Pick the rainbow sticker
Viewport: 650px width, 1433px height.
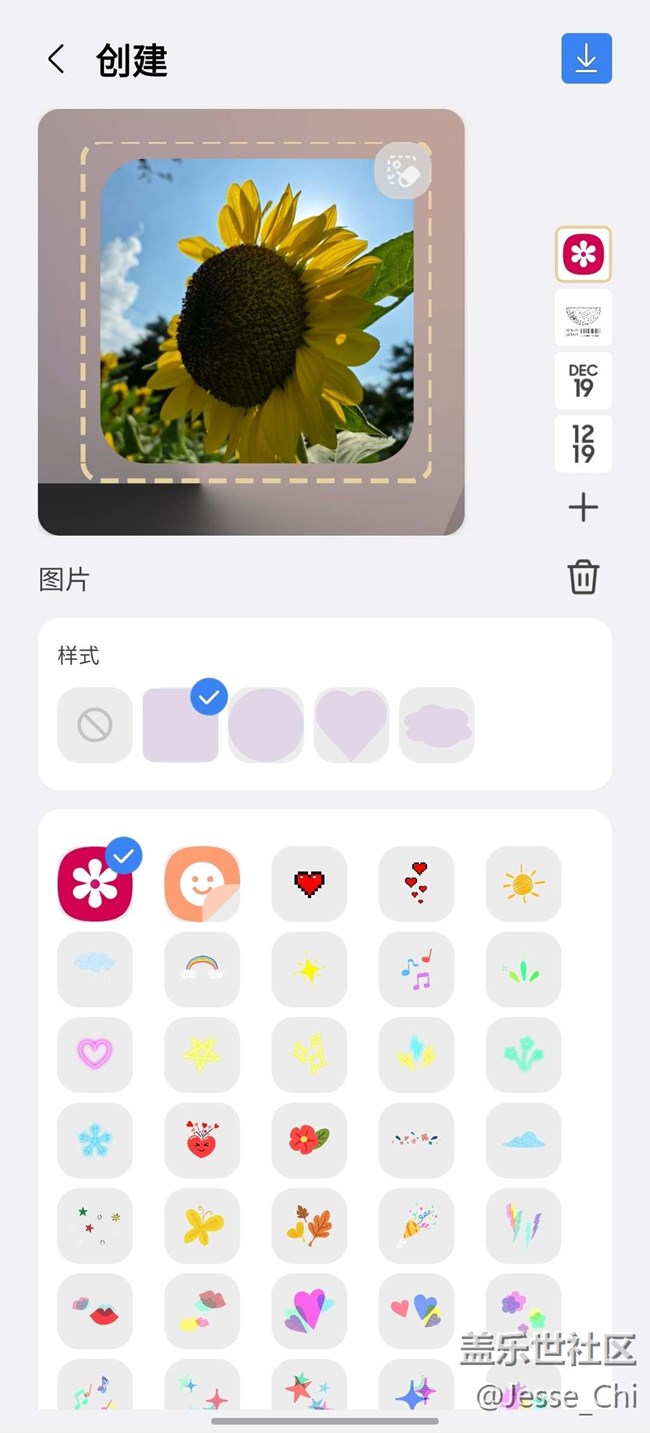point(202,969)
